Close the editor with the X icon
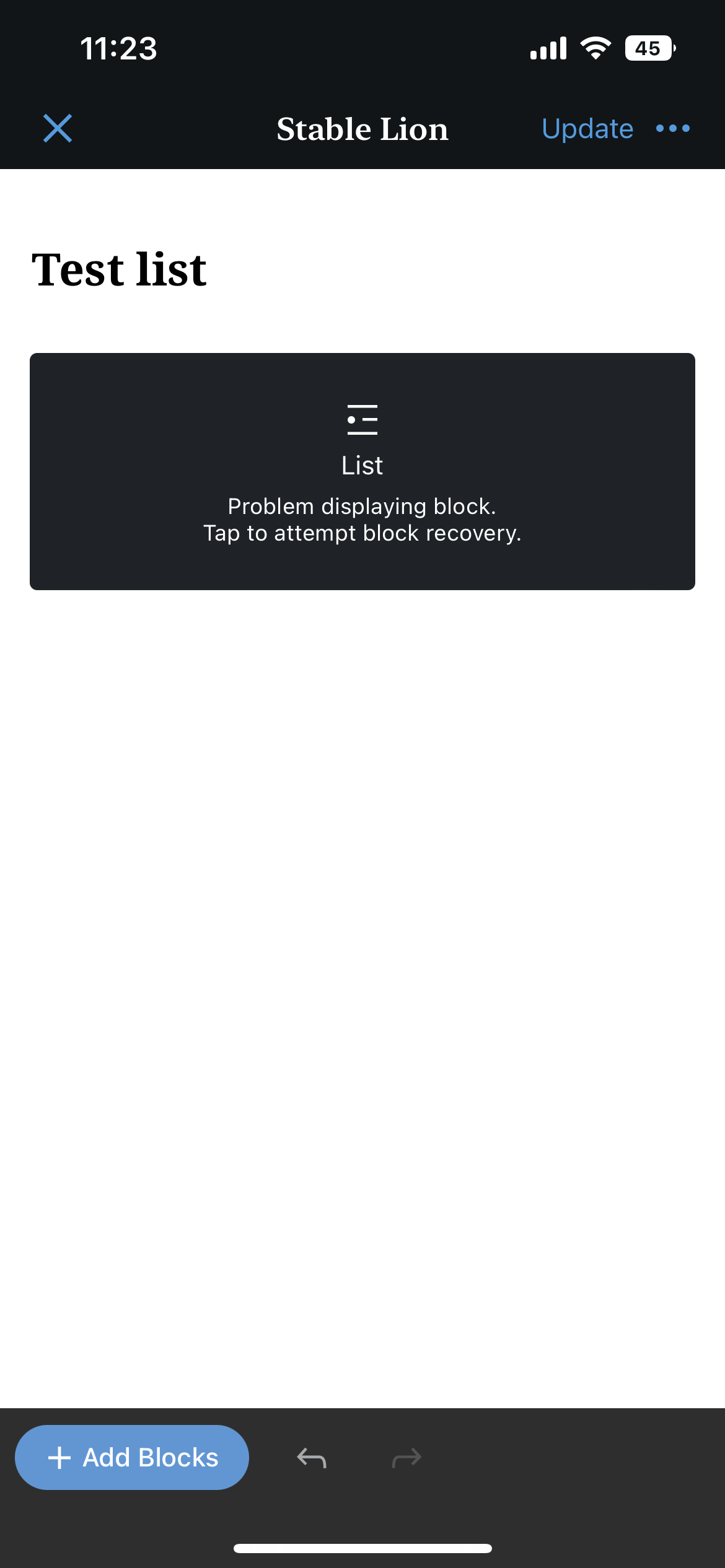 (x=58, y=128)
